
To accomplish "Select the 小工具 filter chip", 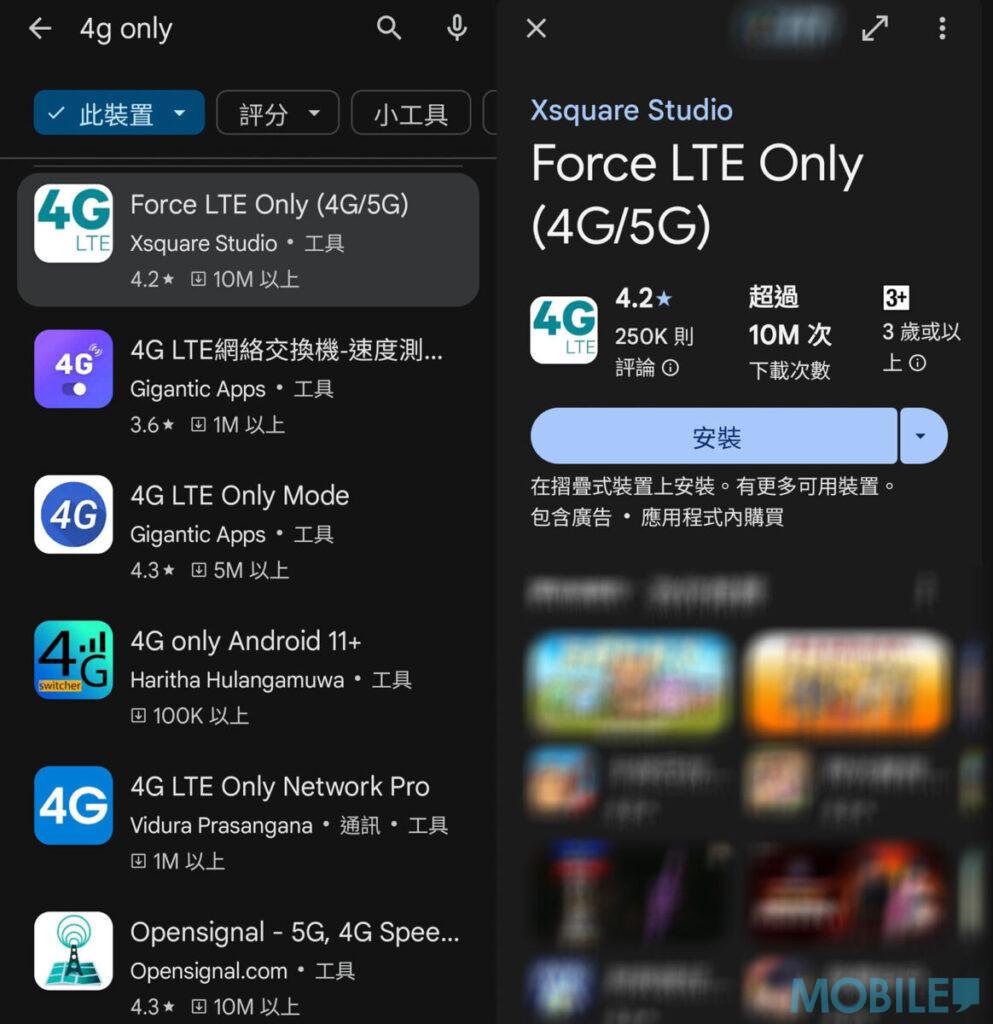I will coord(411,113).
